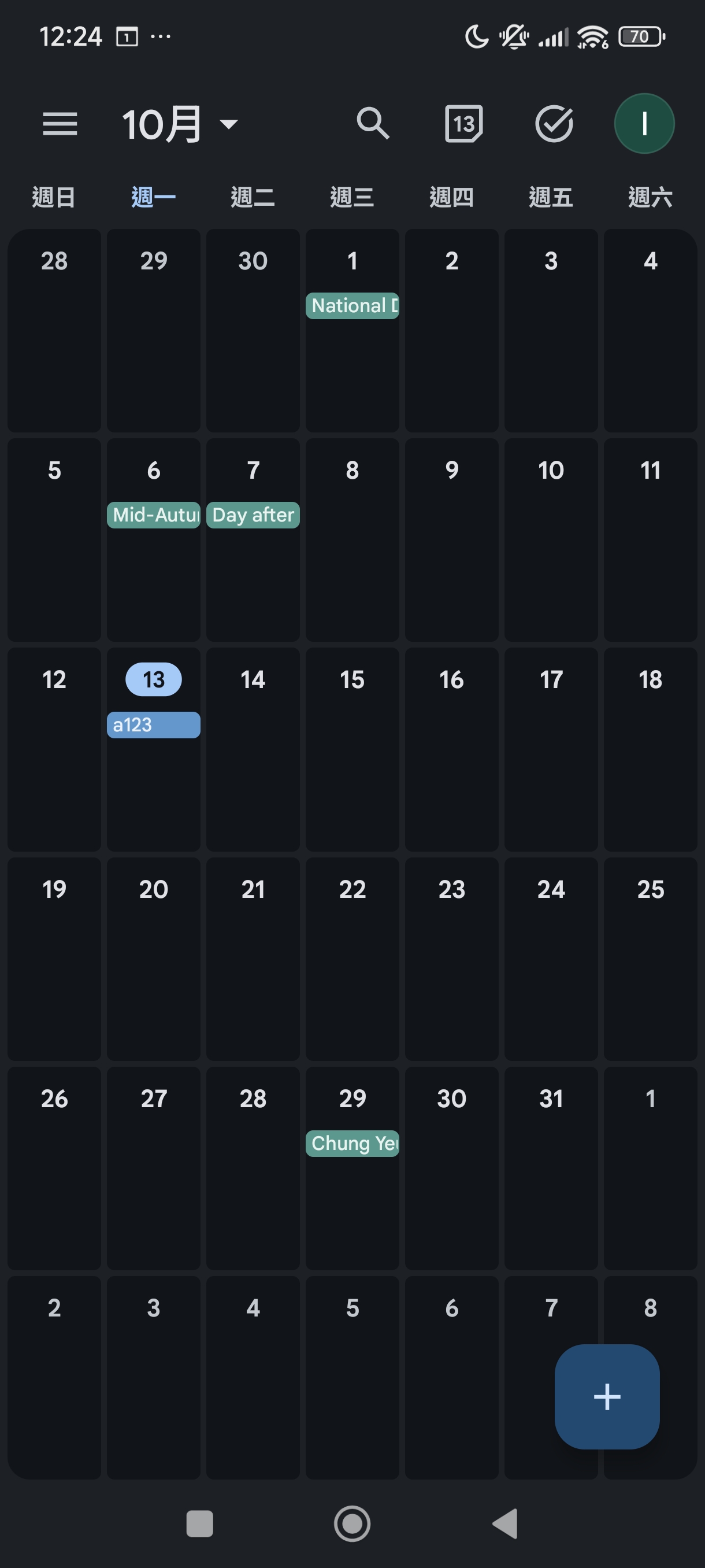Select October 20 in the month grid
This screenshot has height=1568, width=705.
click(x=153, y=959)
